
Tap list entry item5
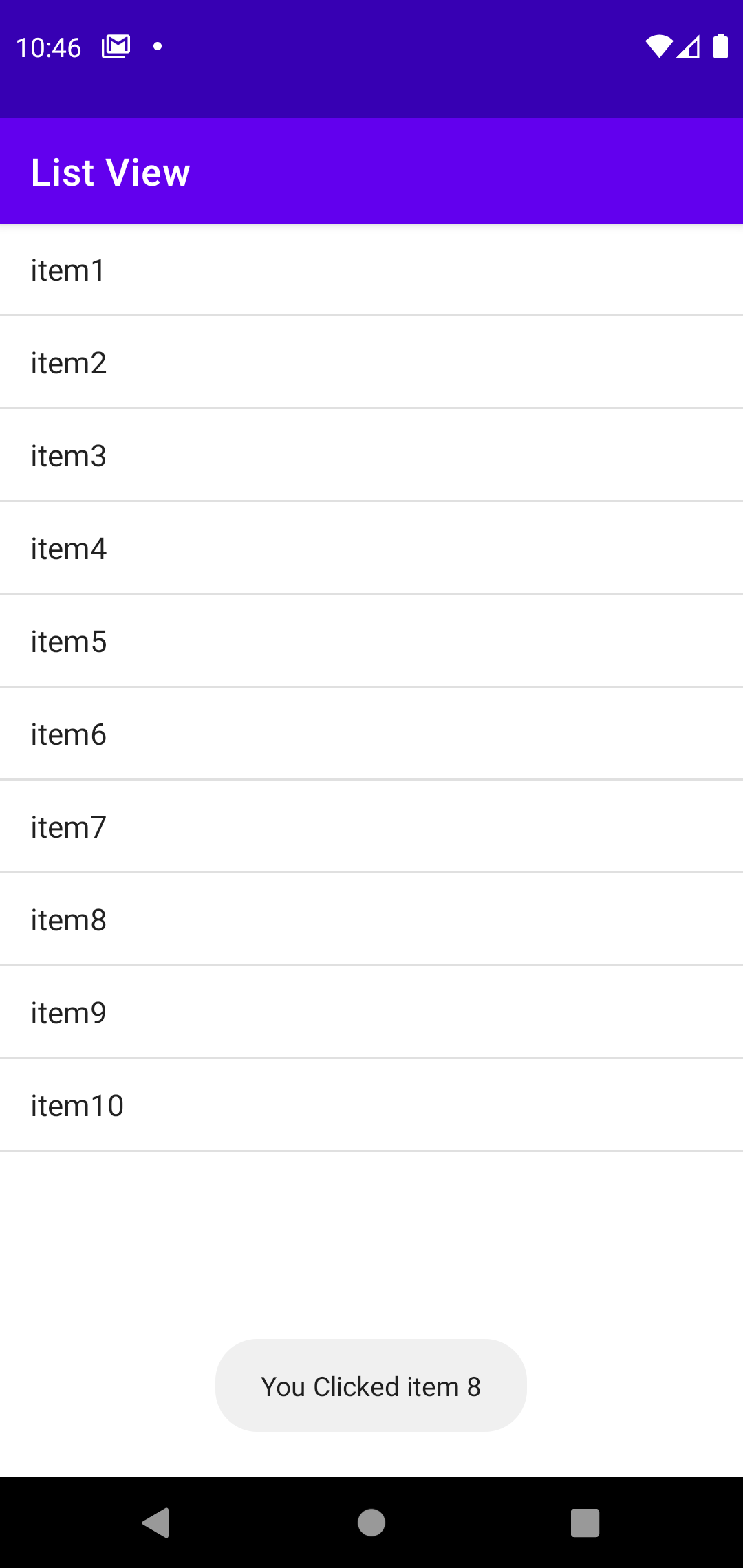[x=371, y=641]
